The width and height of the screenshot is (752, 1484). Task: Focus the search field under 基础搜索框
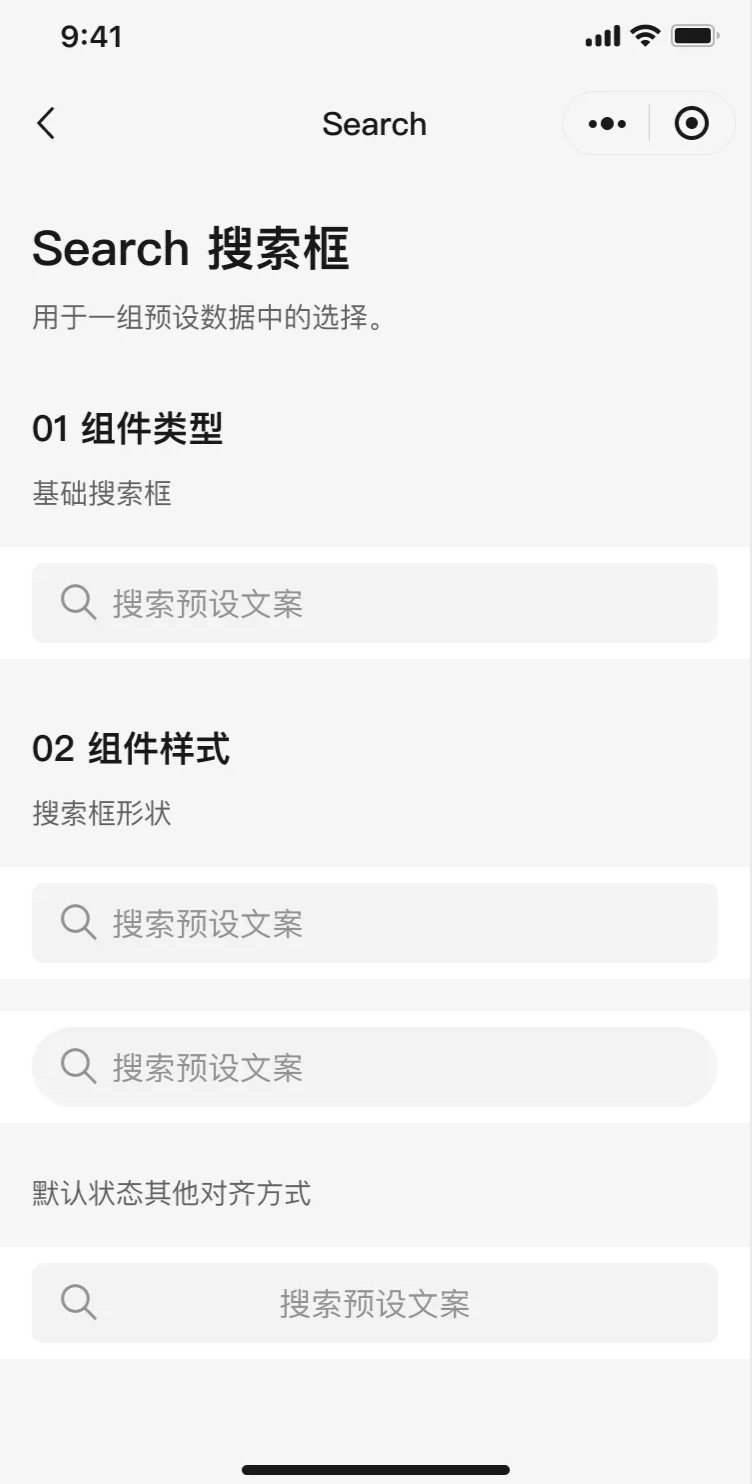pos(375,603)
